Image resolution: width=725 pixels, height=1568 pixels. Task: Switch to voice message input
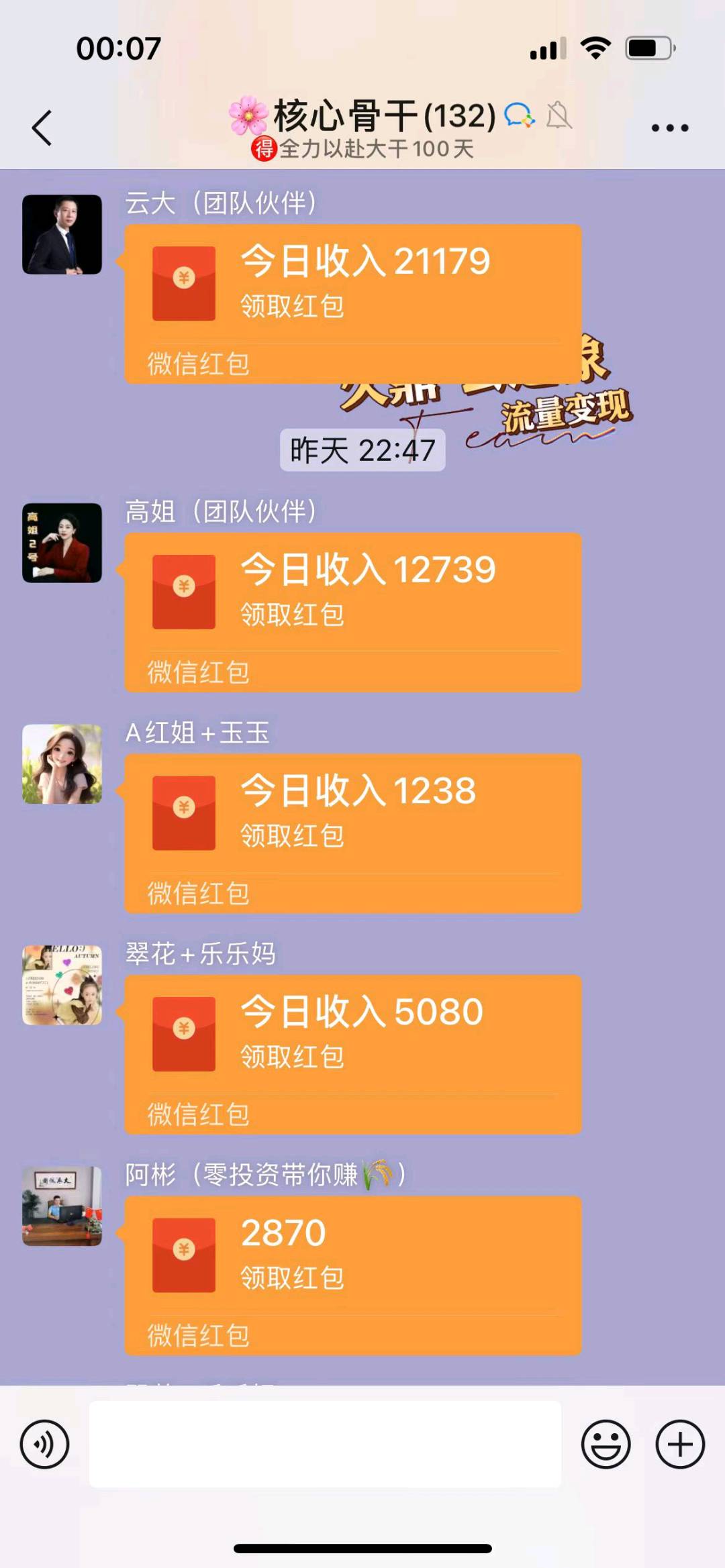pyautogui.click(x=44, y=1444)
